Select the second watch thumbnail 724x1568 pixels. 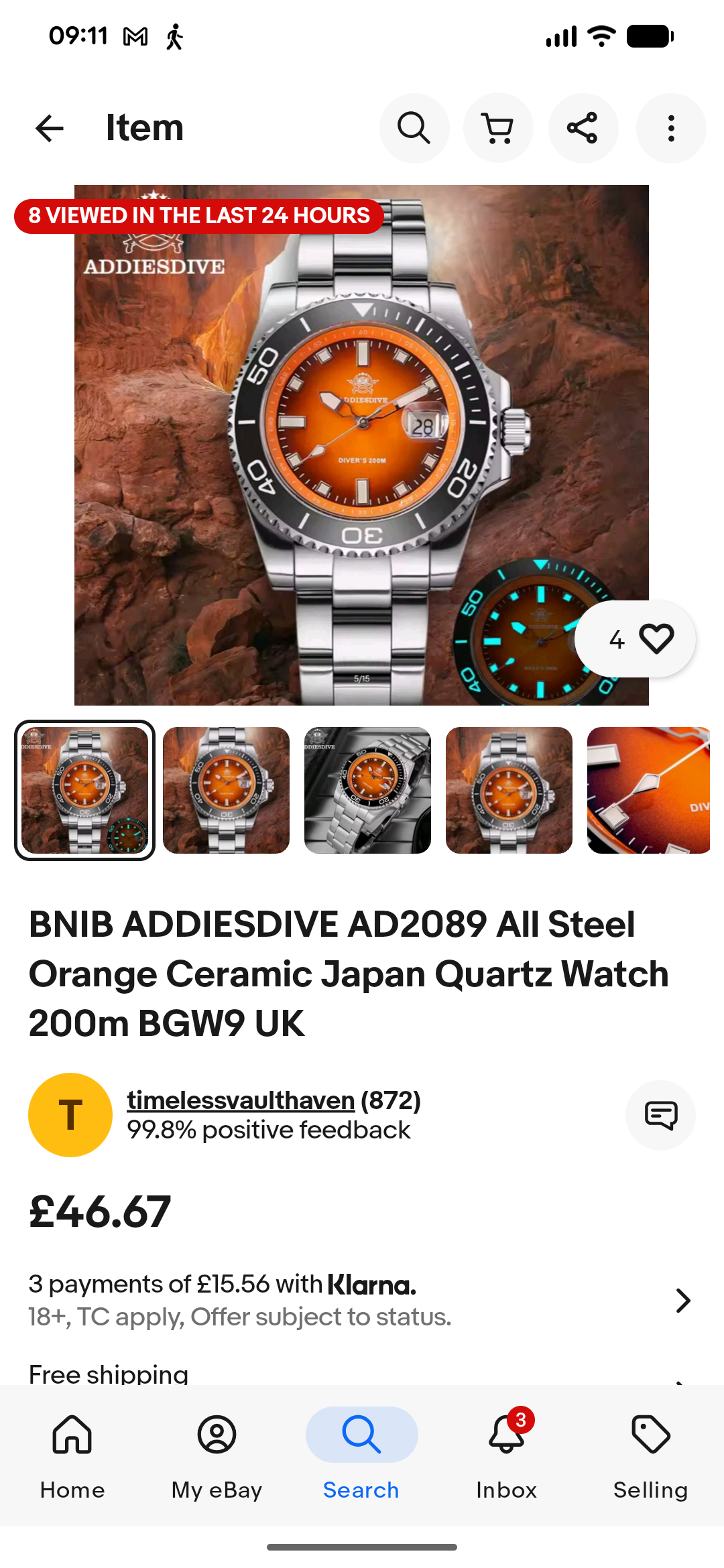[226, 790]
